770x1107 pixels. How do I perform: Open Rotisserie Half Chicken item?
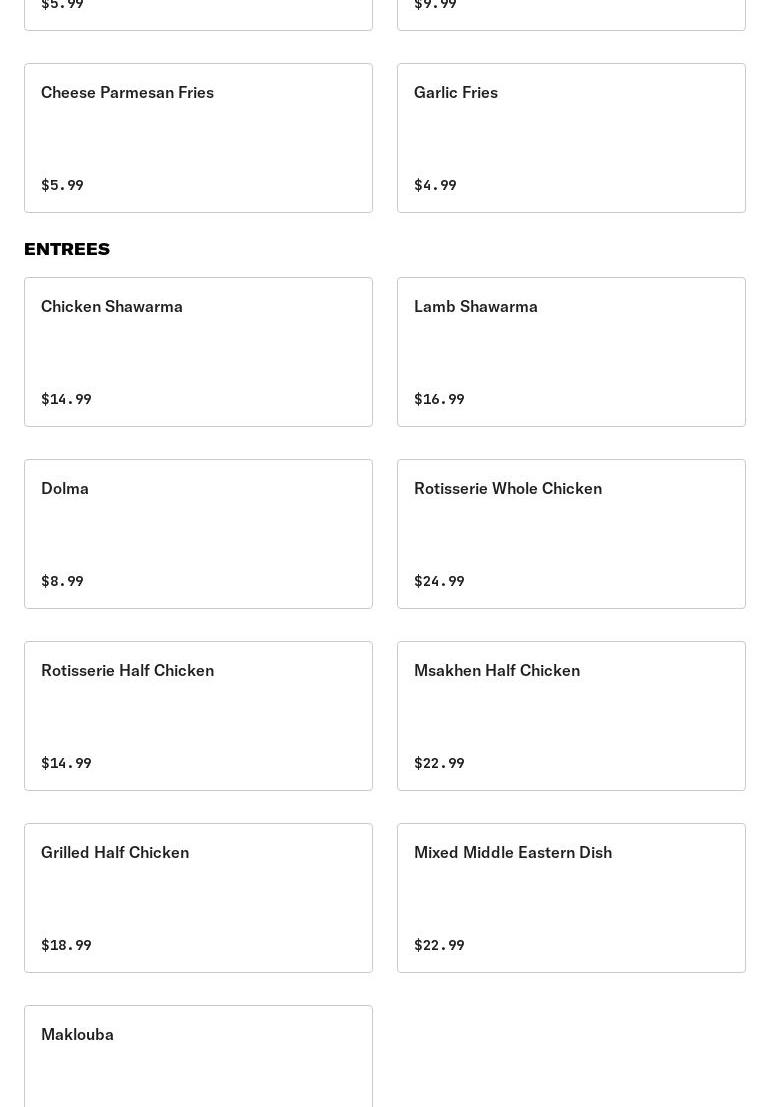click(198, 716)
